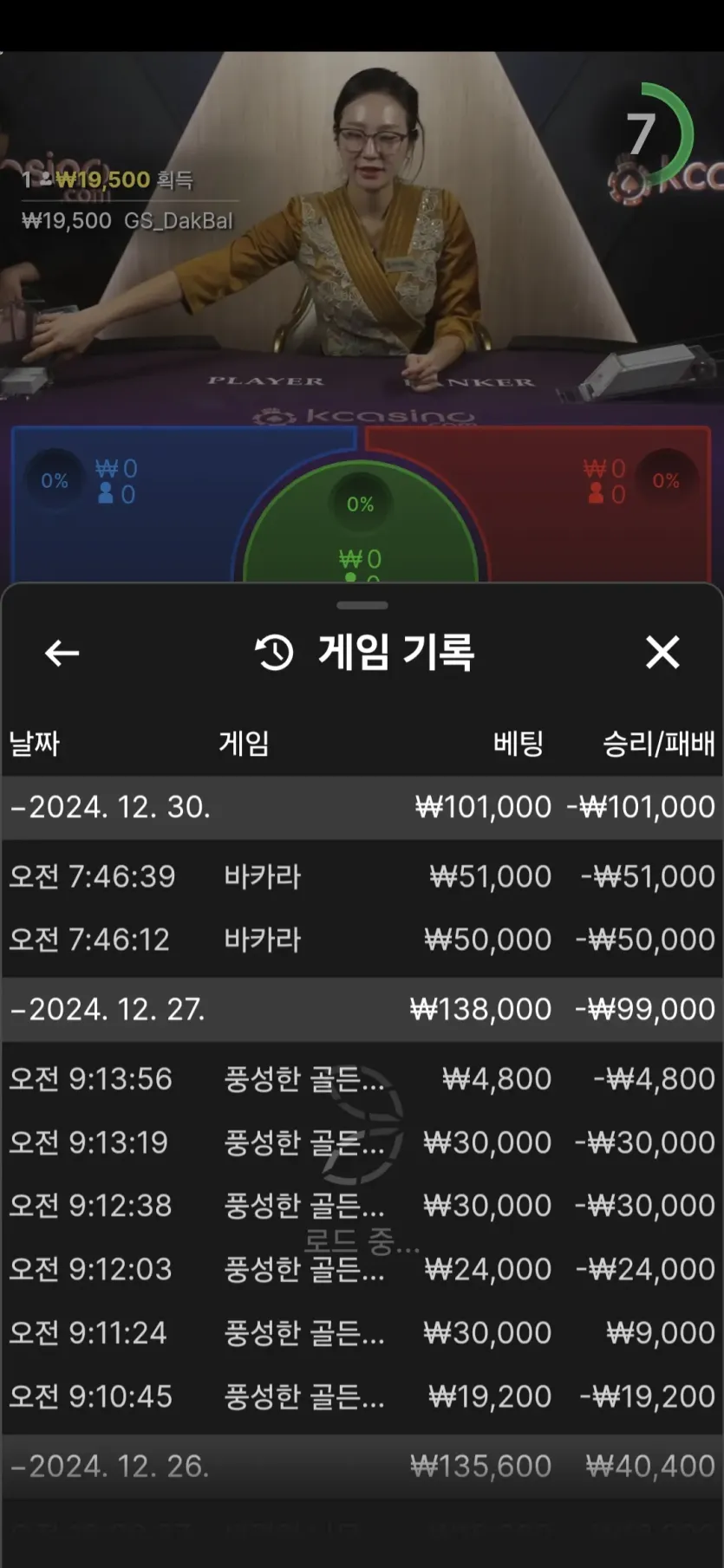This screenshot has height=1568, width=724.
Task: Select the 9:10:45 record of ₩19,200
Action: 362,1396
